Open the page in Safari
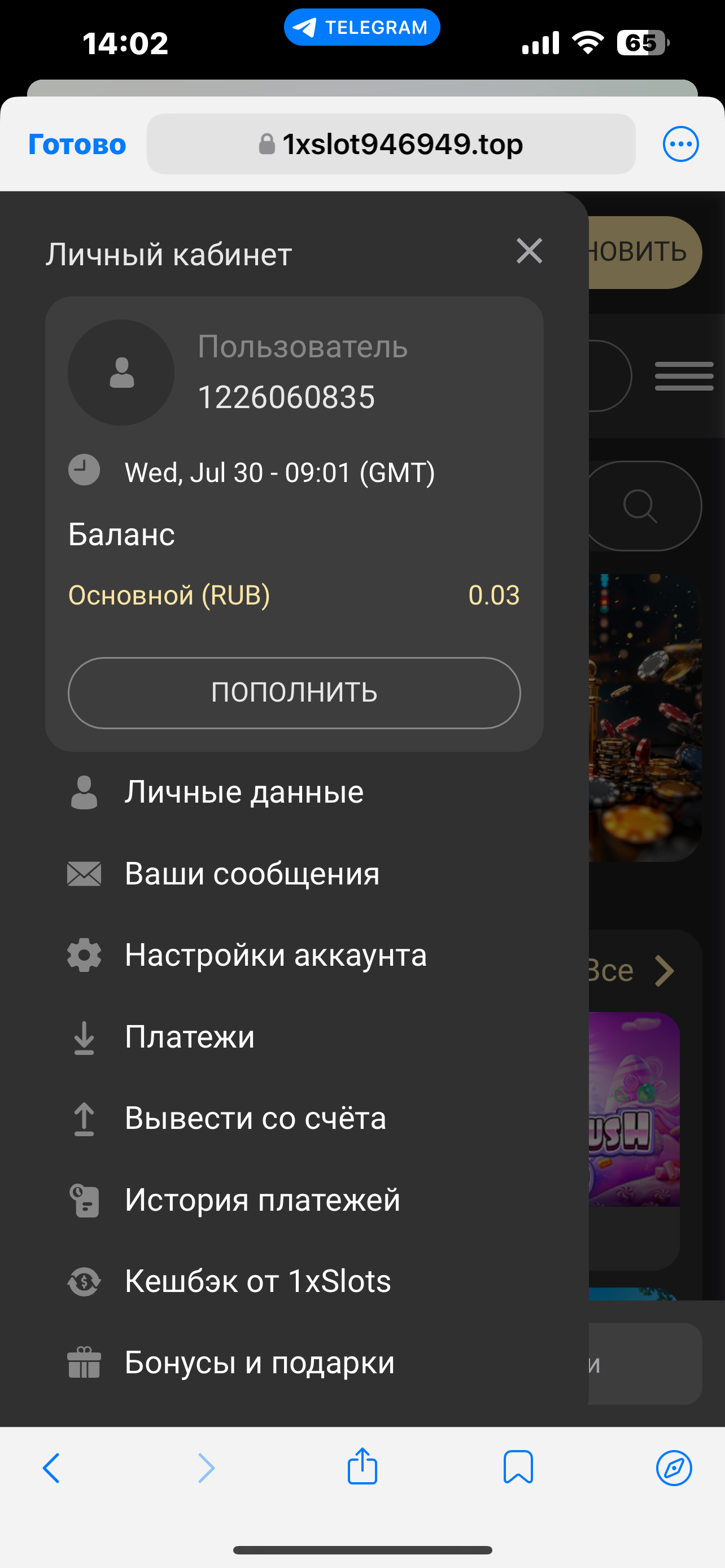 click(674, 1468)
